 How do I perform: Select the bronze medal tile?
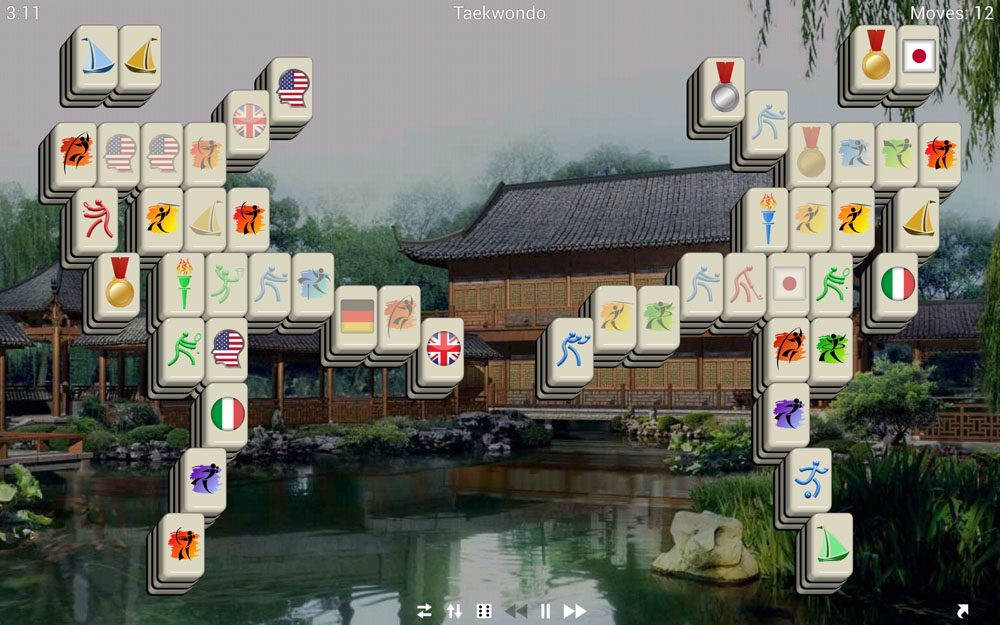click(x=811, y=153)
